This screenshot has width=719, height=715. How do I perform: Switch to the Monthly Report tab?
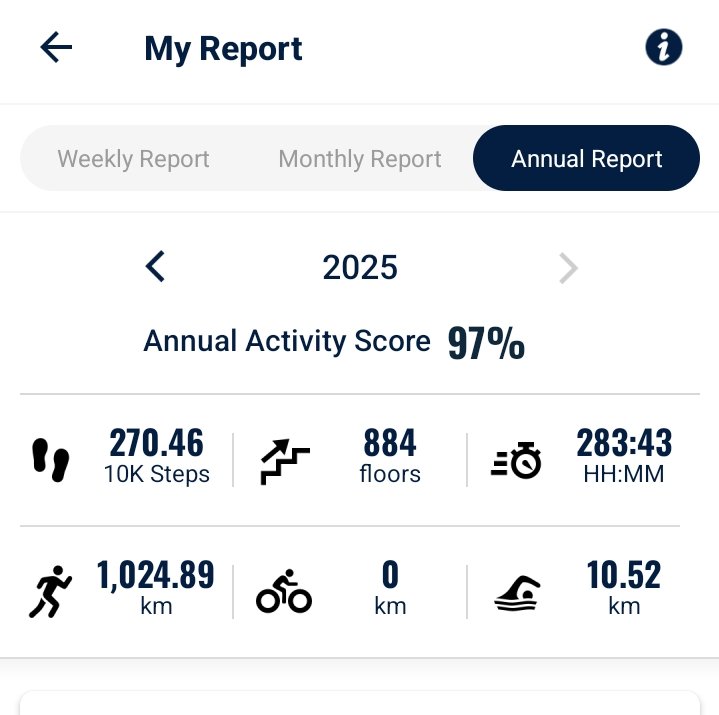360,159
